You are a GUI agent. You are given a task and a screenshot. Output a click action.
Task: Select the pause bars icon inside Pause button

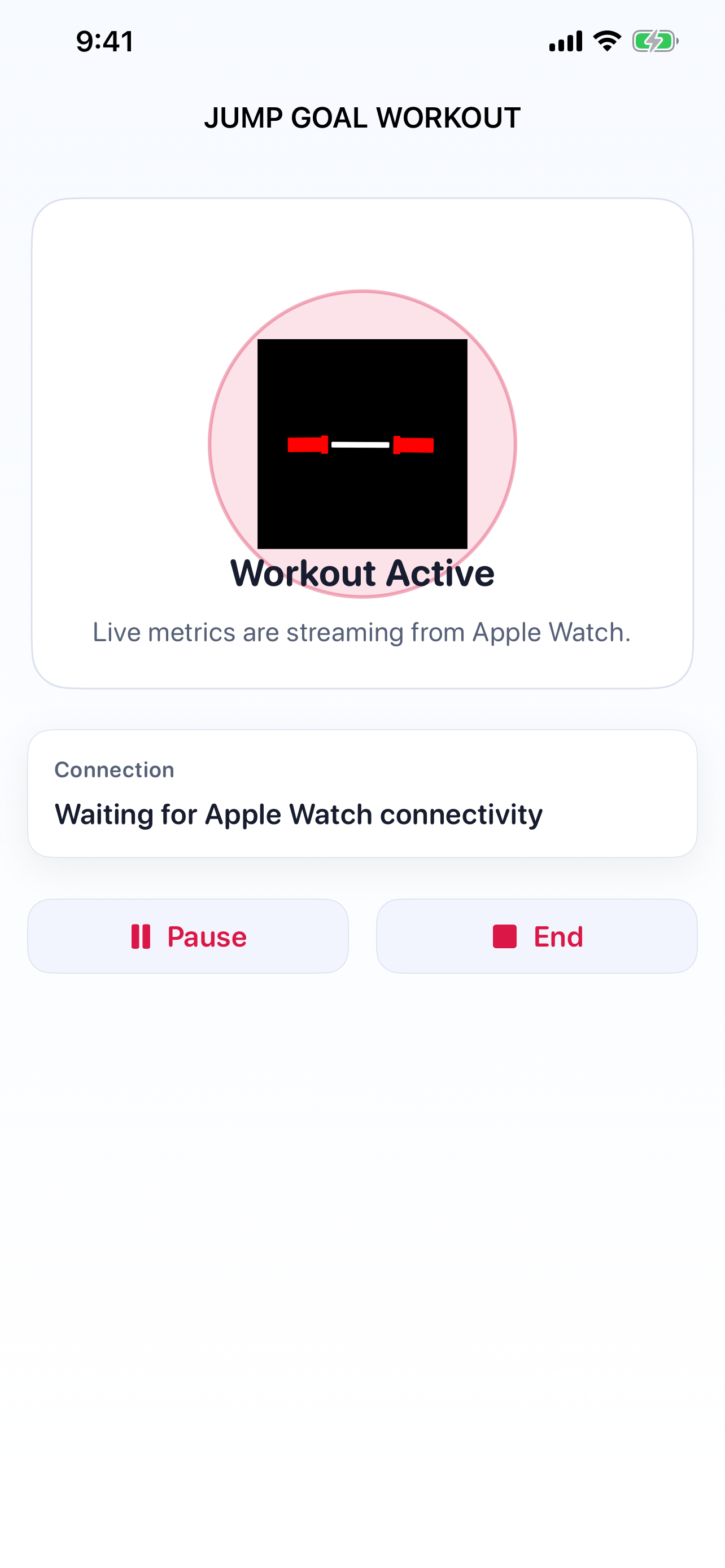point(141,936)
